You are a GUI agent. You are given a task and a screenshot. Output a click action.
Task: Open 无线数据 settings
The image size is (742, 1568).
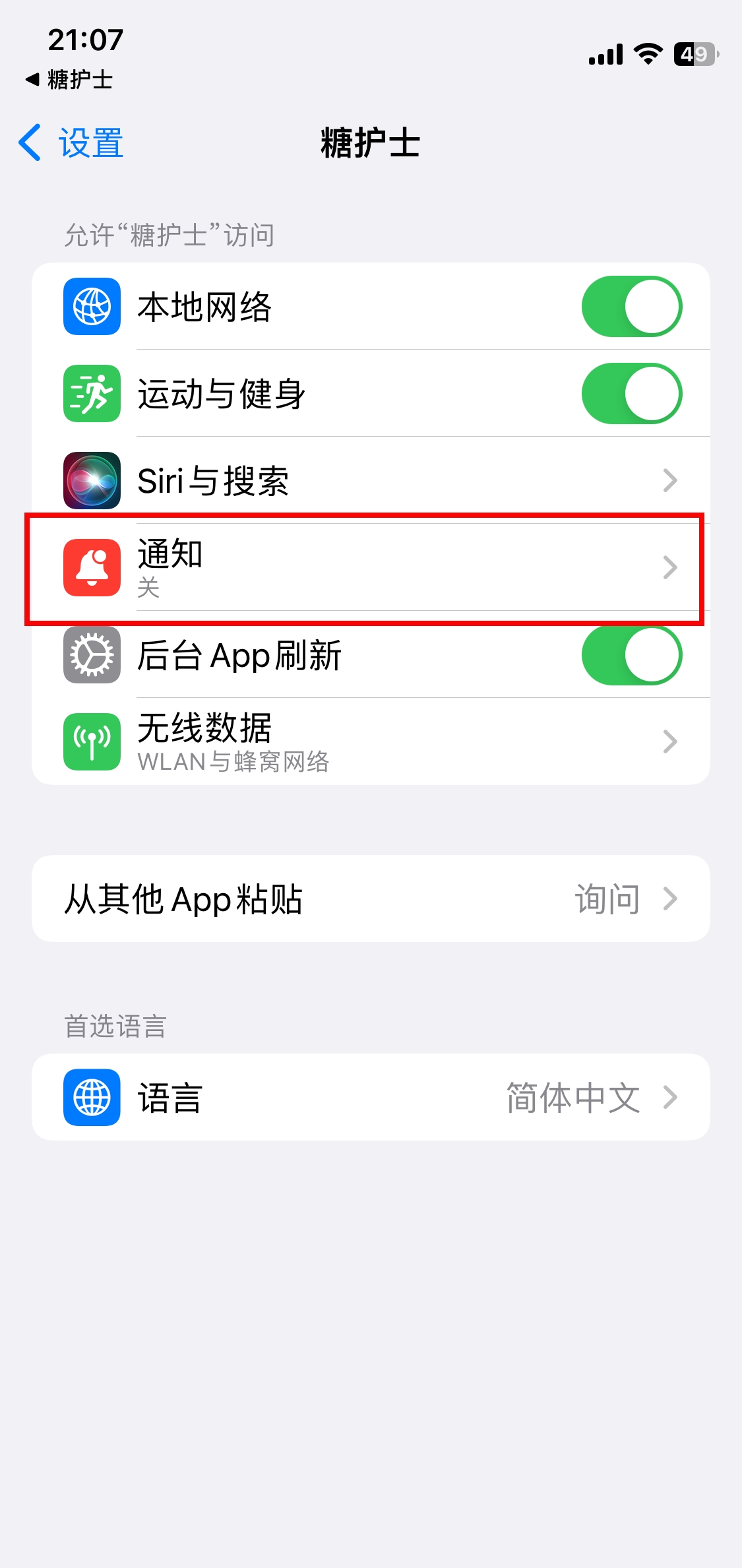click(371, 741)
